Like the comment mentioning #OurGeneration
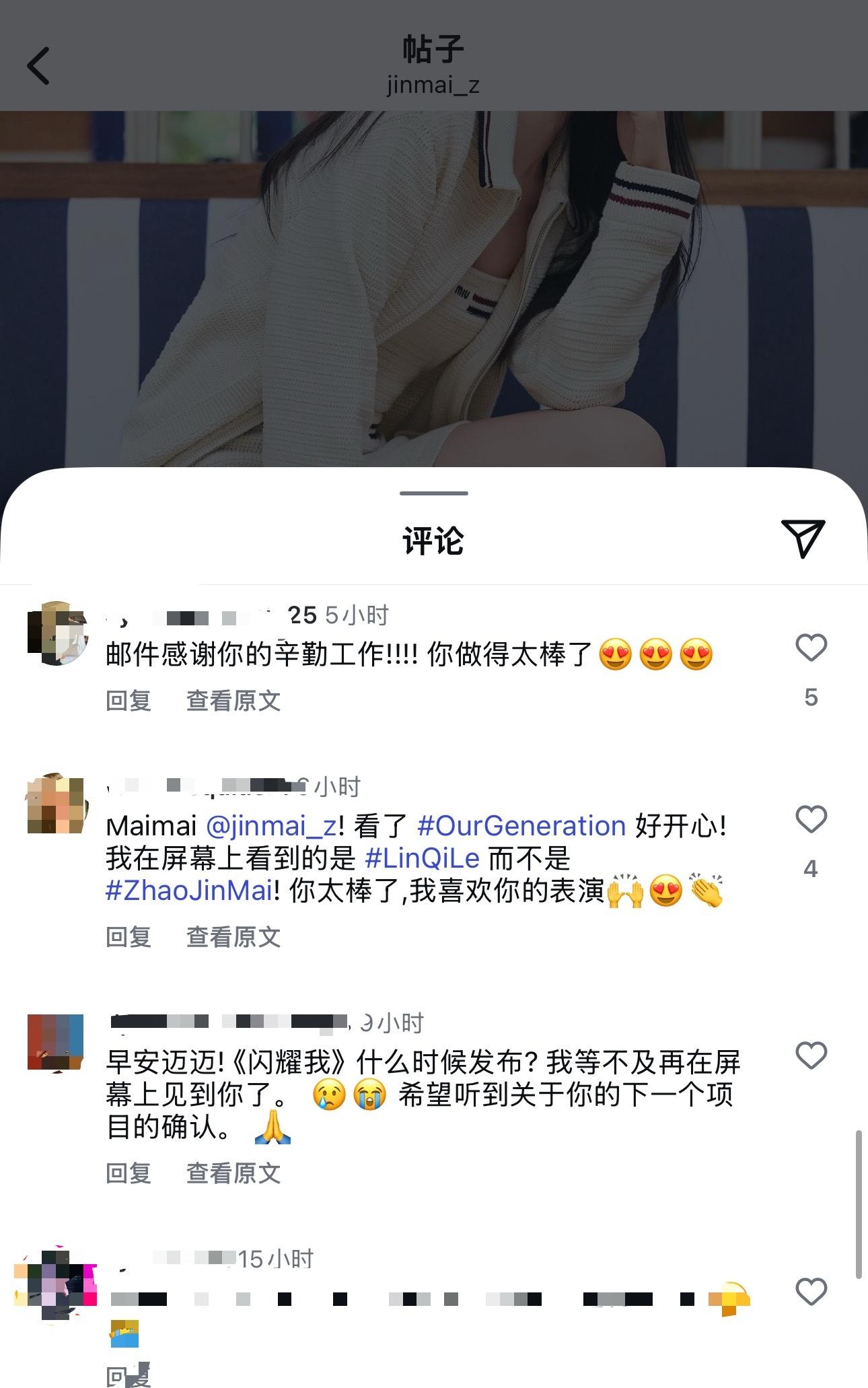 [811, 819]
